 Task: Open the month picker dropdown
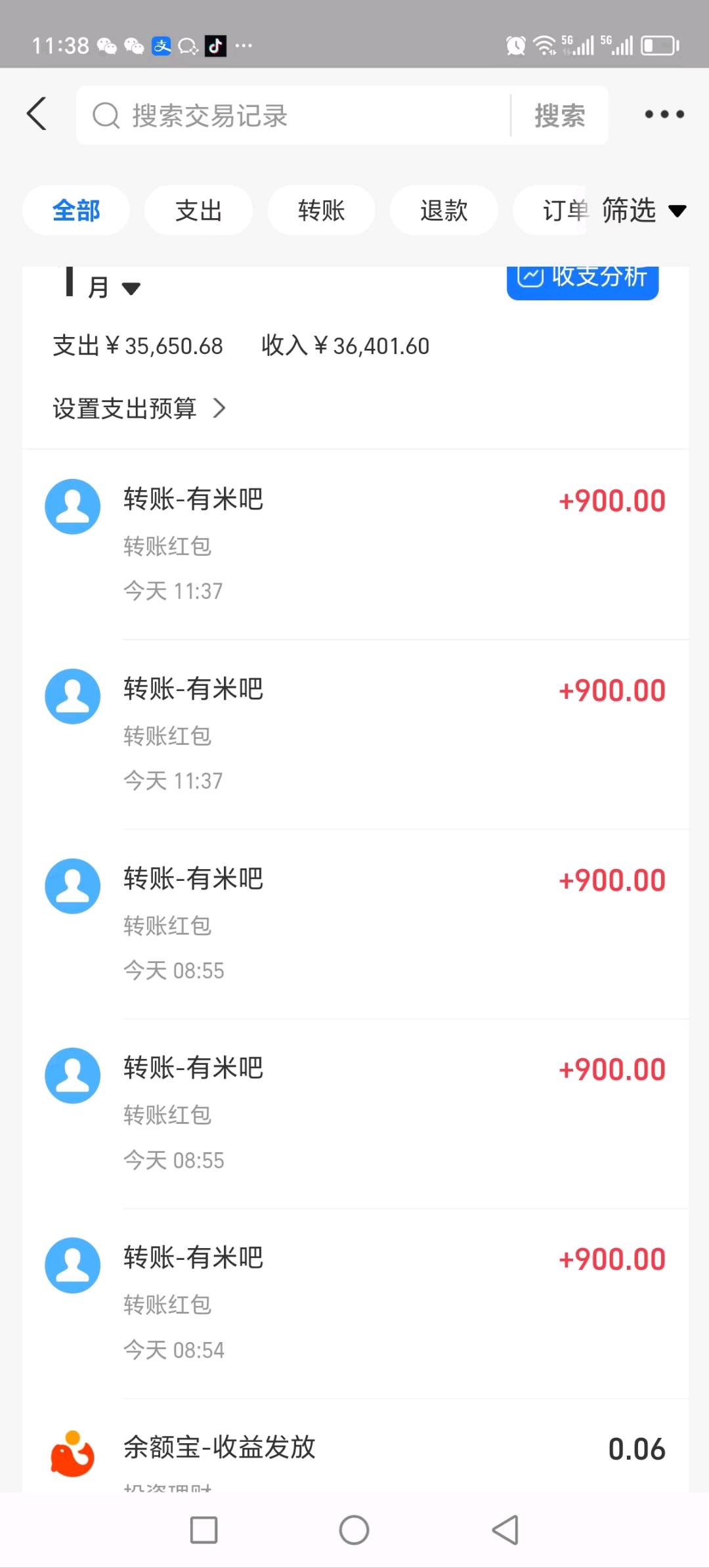(x=112, y=287)
